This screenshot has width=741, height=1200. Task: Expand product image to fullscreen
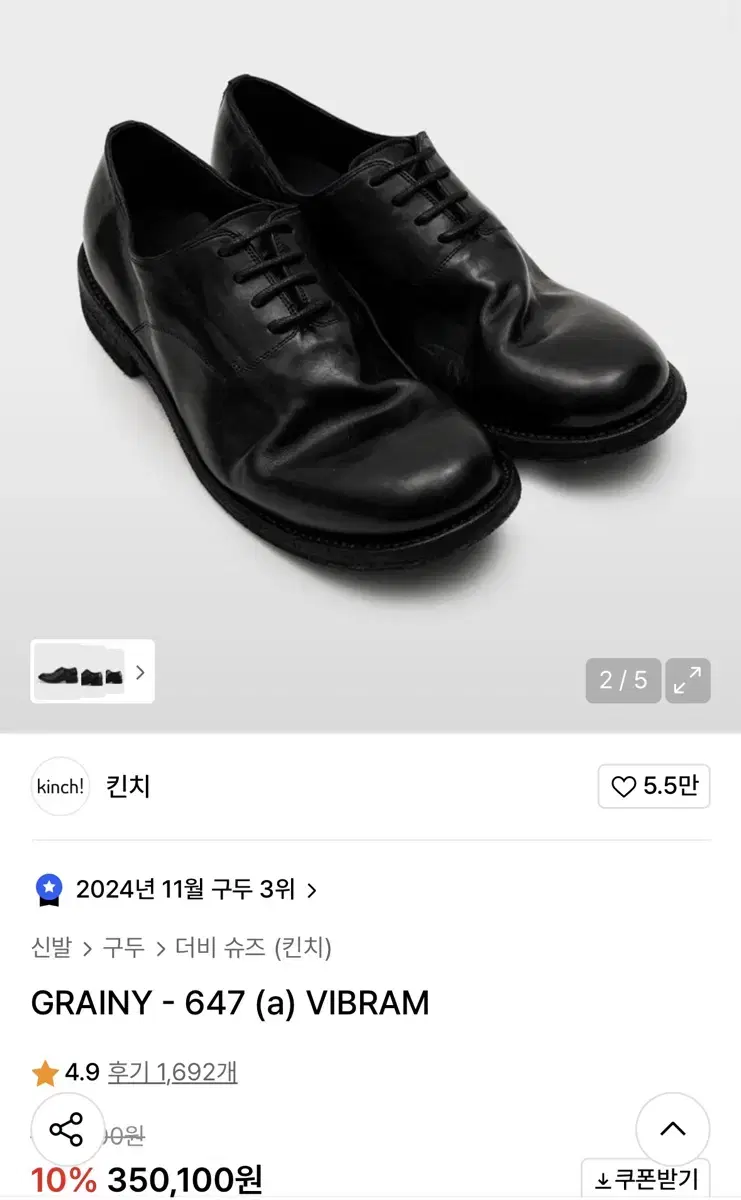(x=688, y=680)
